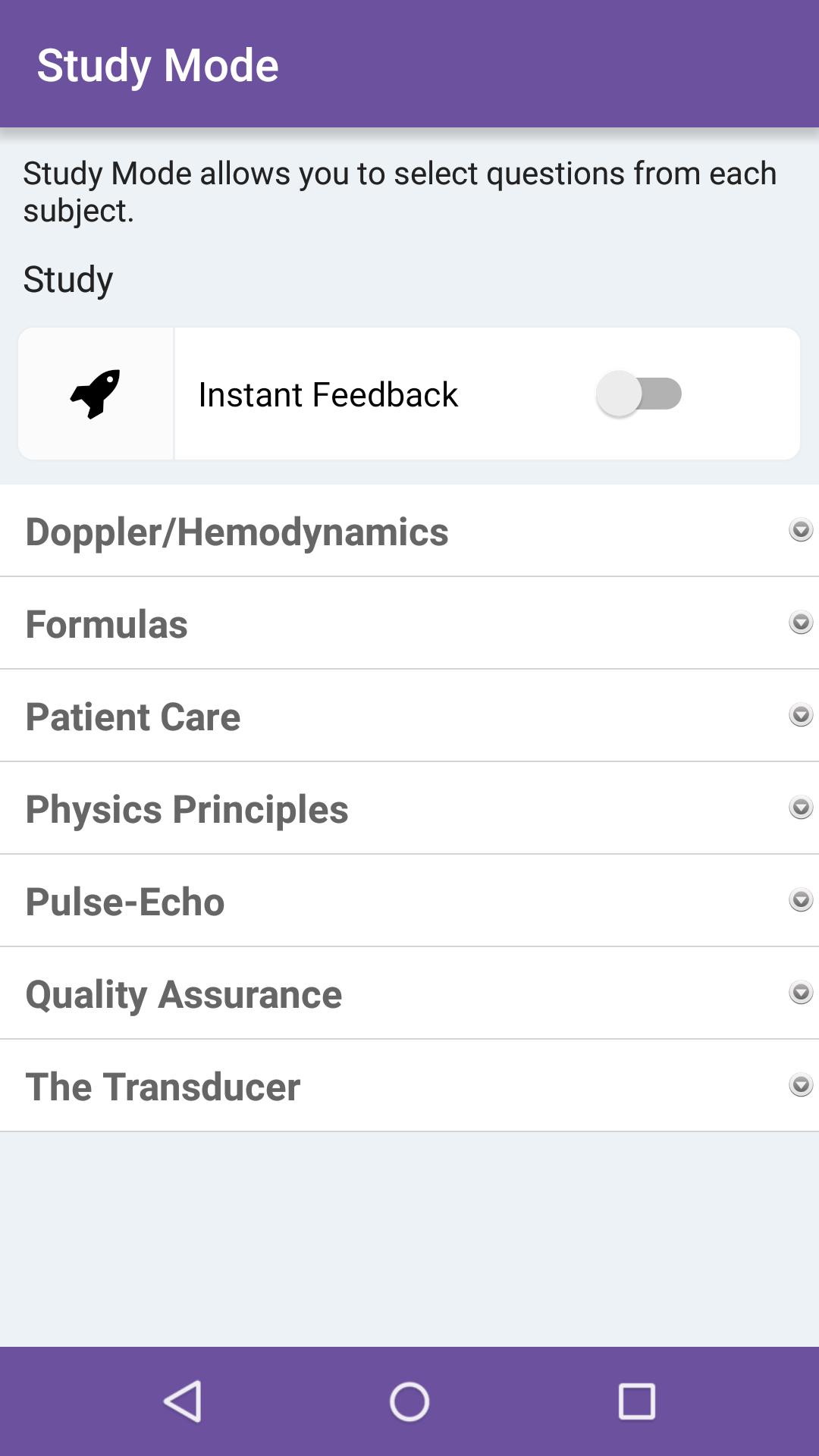The image size is (819, 1456).
Task: Expand the Formulas section
Action: pos(800,623)
